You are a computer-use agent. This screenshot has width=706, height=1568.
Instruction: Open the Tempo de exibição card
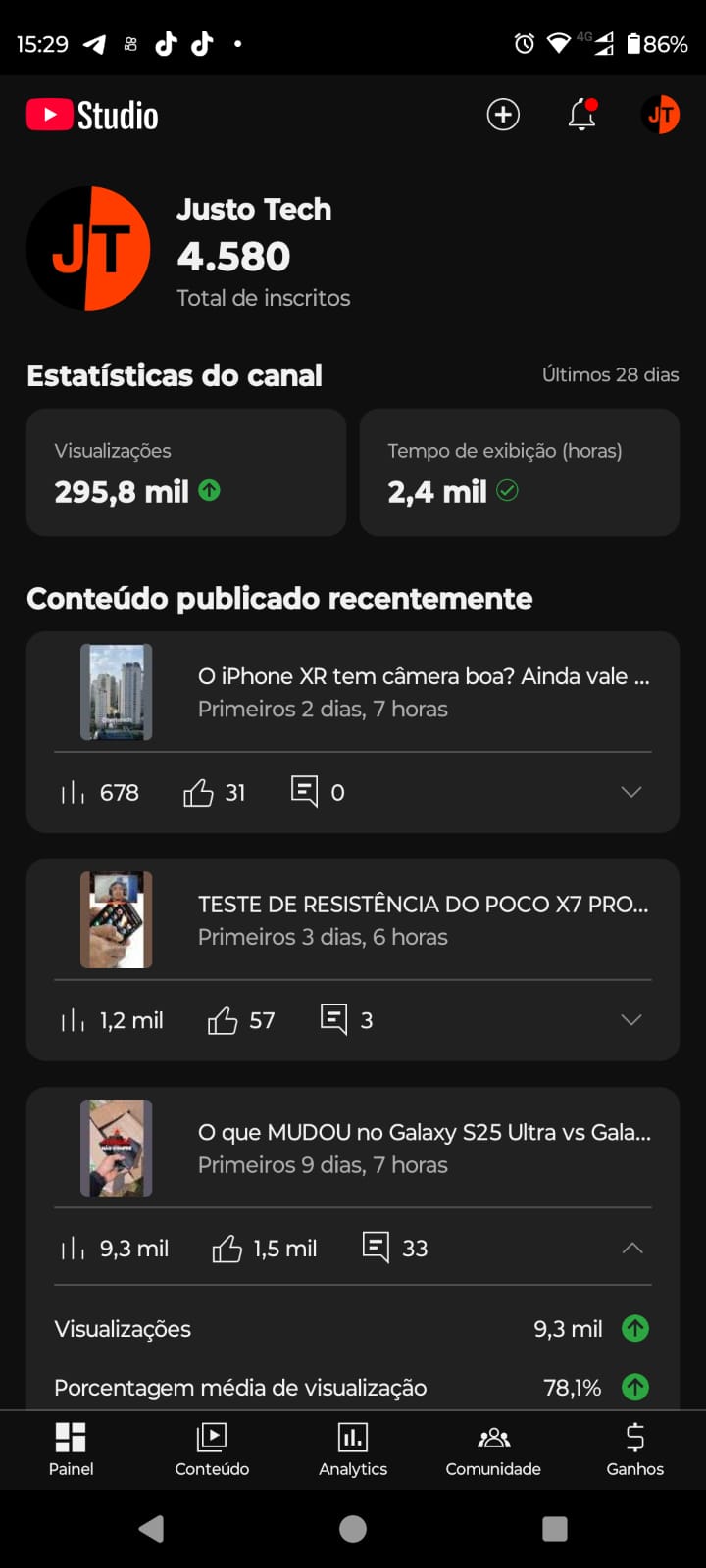[x=520, y=472]
